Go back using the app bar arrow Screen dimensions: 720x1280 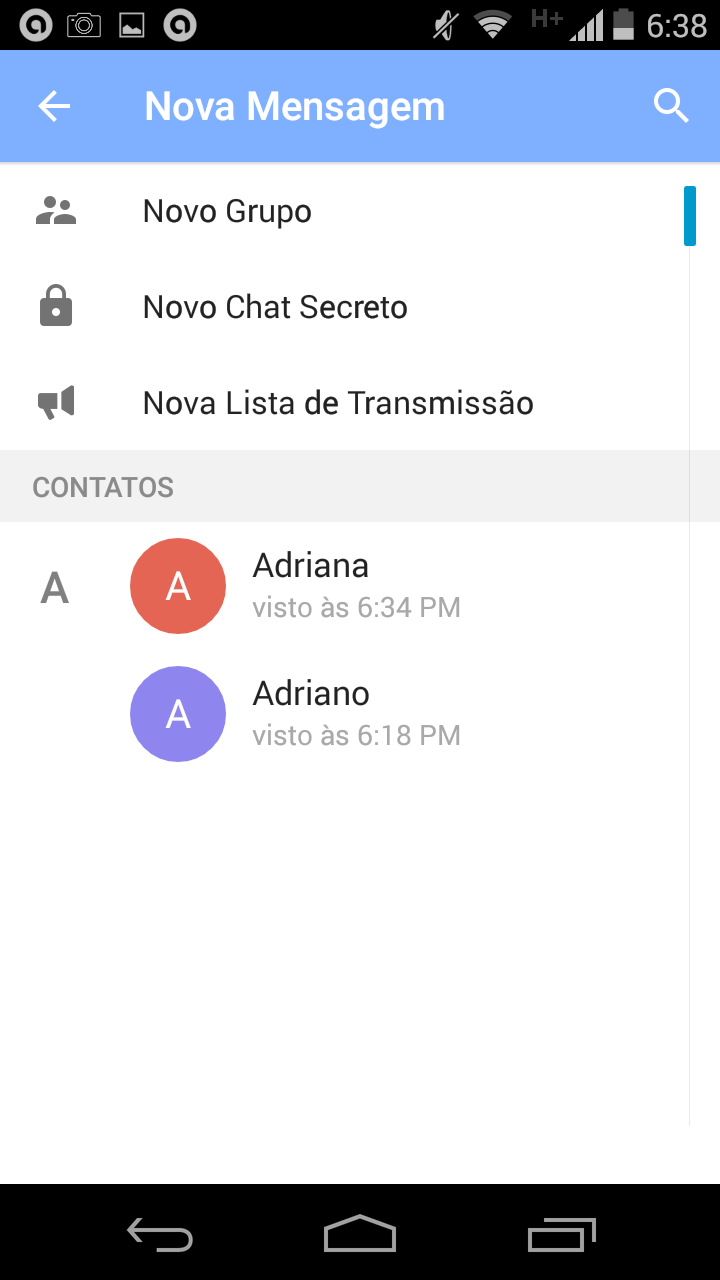54,106
